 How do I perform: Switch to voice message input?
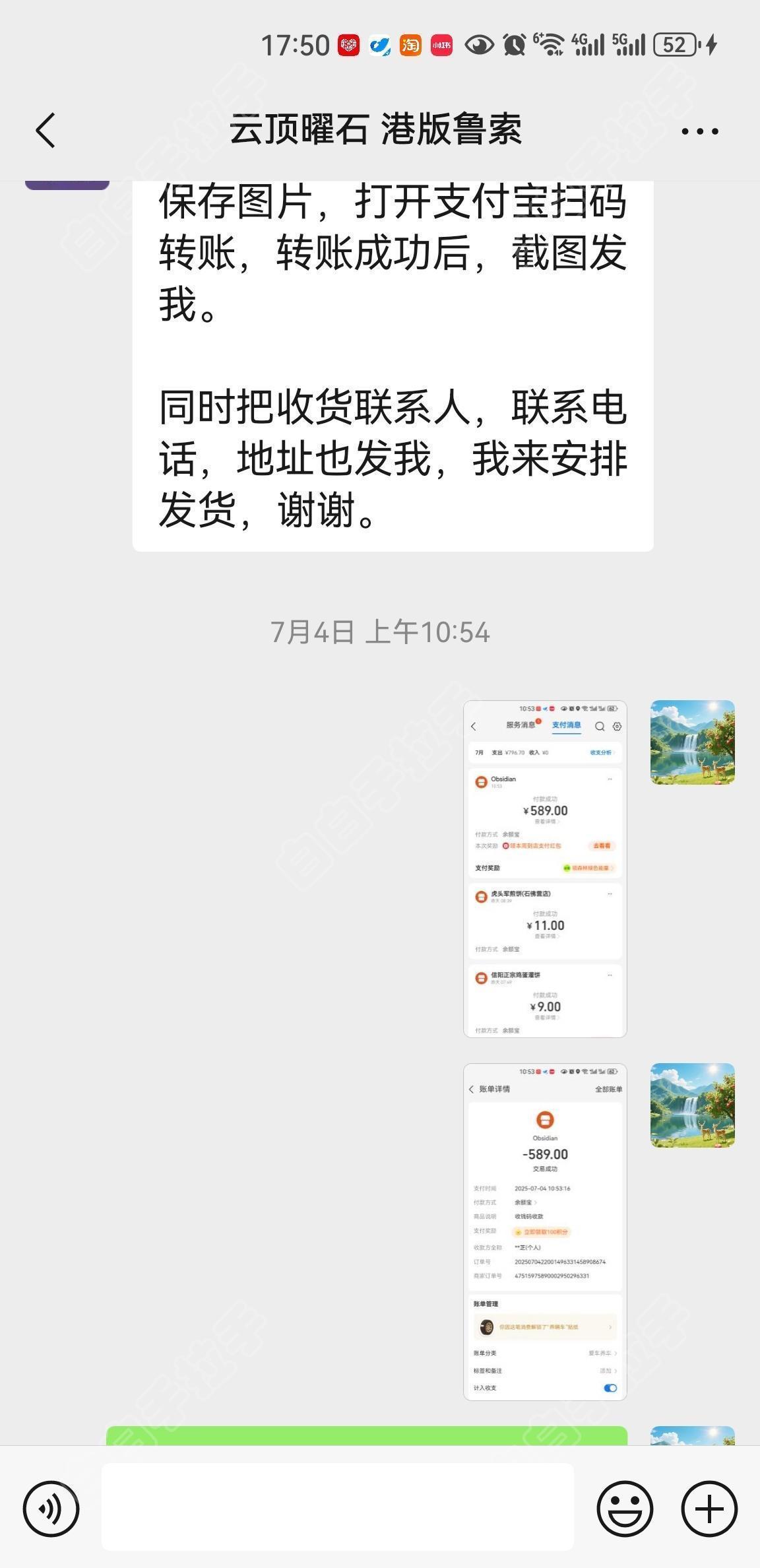click(51, 1509)
